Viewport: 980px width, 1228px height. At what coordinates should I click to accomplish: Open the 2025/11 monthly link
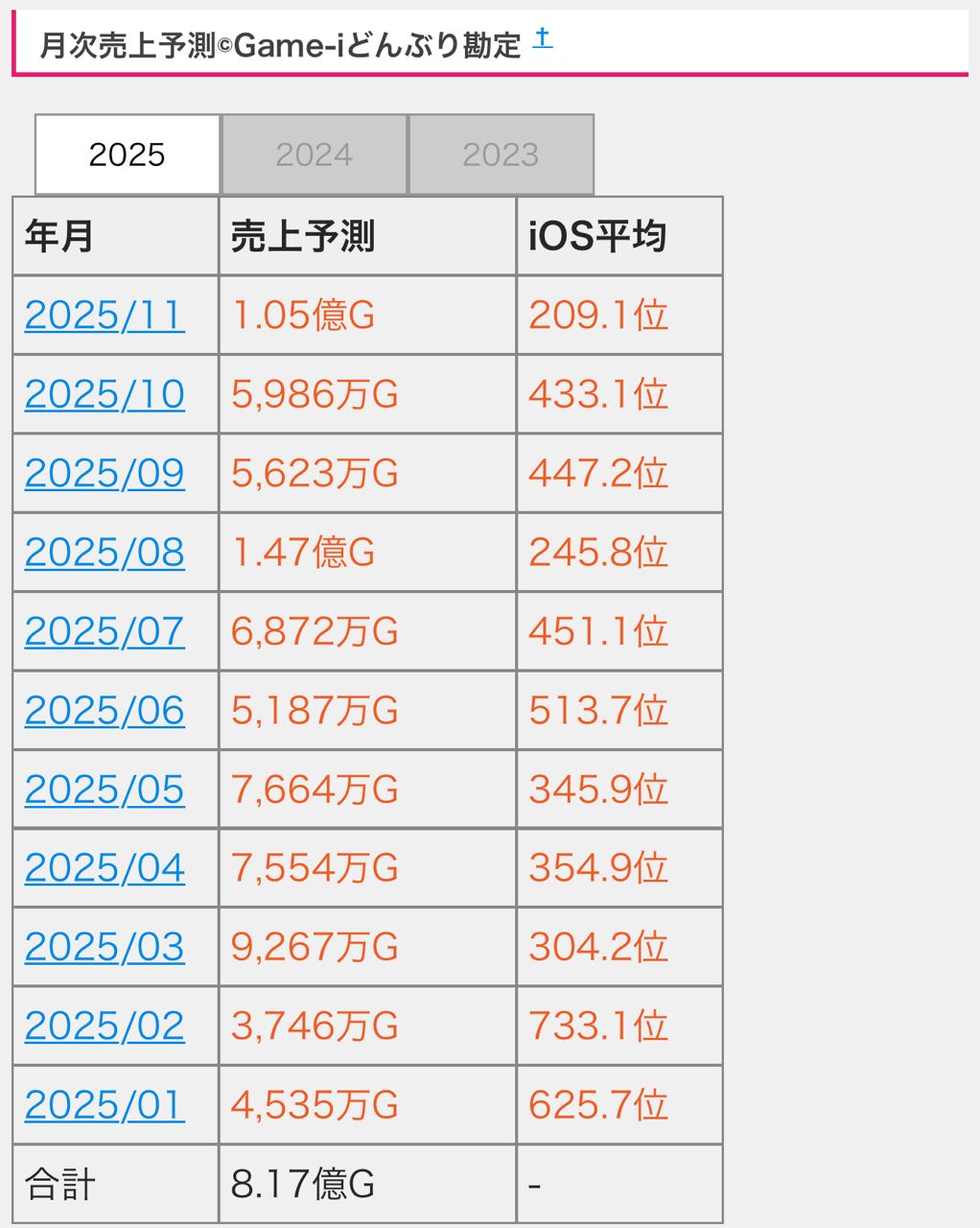[x=105, y=316]
